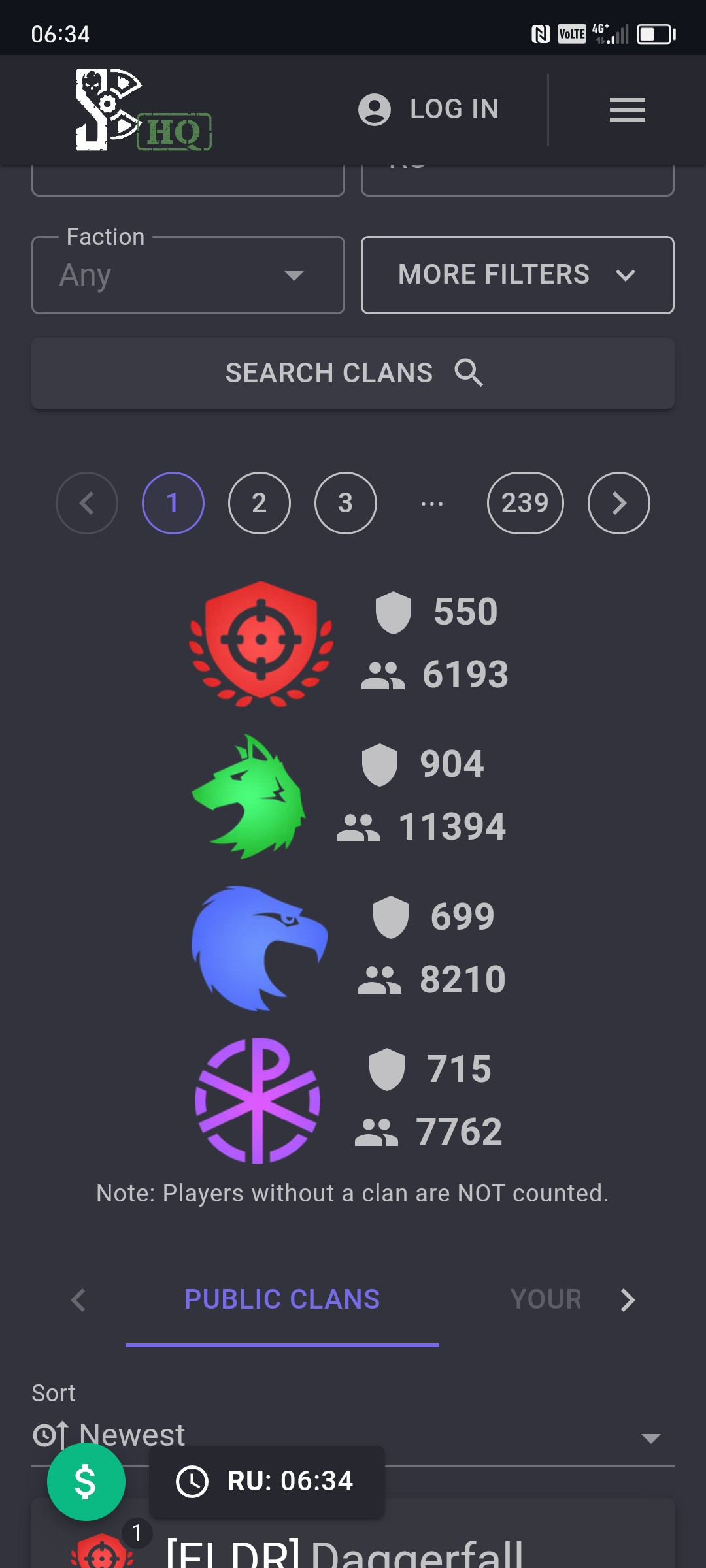Screen dimensions: 706x1568
Task: Jump to page 239
Action: coord(525,503)
